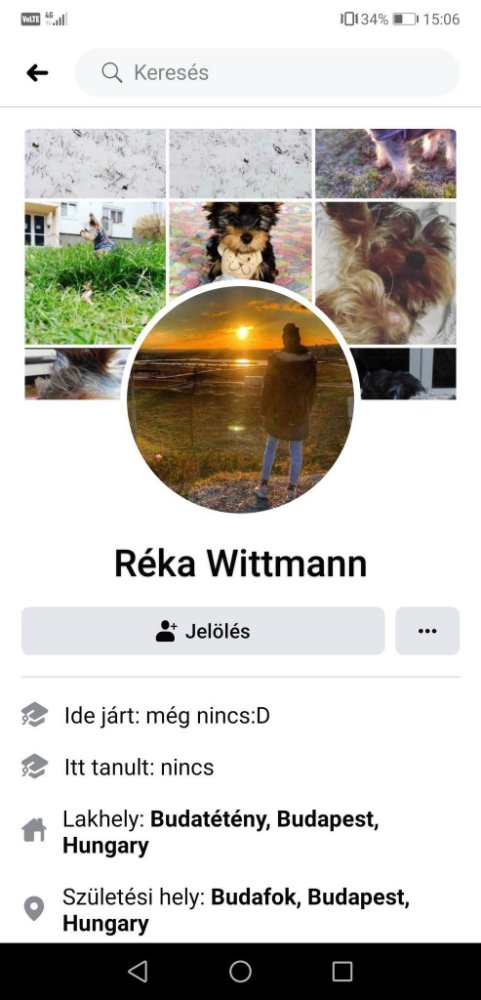Viewport: 481px width, 1000px height.
Task: Go back using the arrow icon
Action: point(37,73)
